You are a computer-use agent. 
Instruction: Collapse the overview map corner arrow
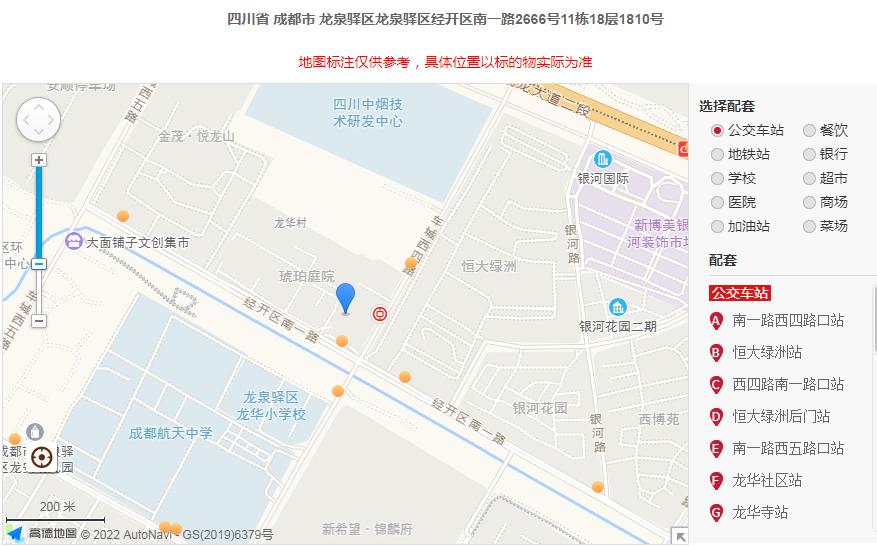pos(680,536)
